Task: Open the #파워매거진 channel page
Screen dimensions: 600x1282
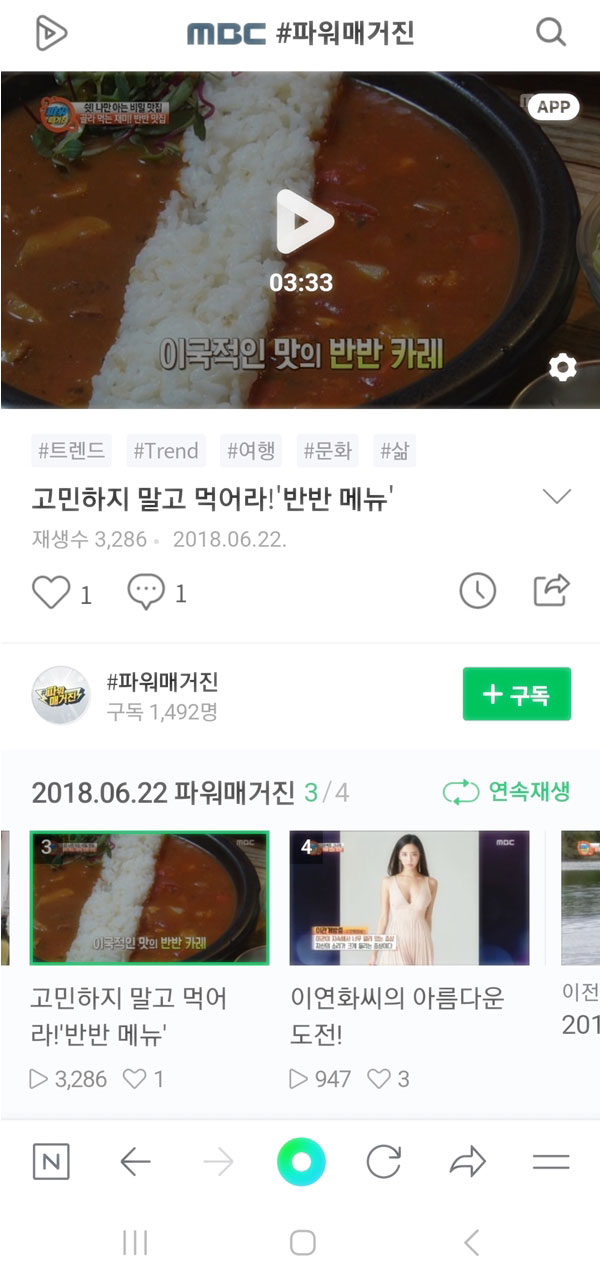Action: coord(160,683)
